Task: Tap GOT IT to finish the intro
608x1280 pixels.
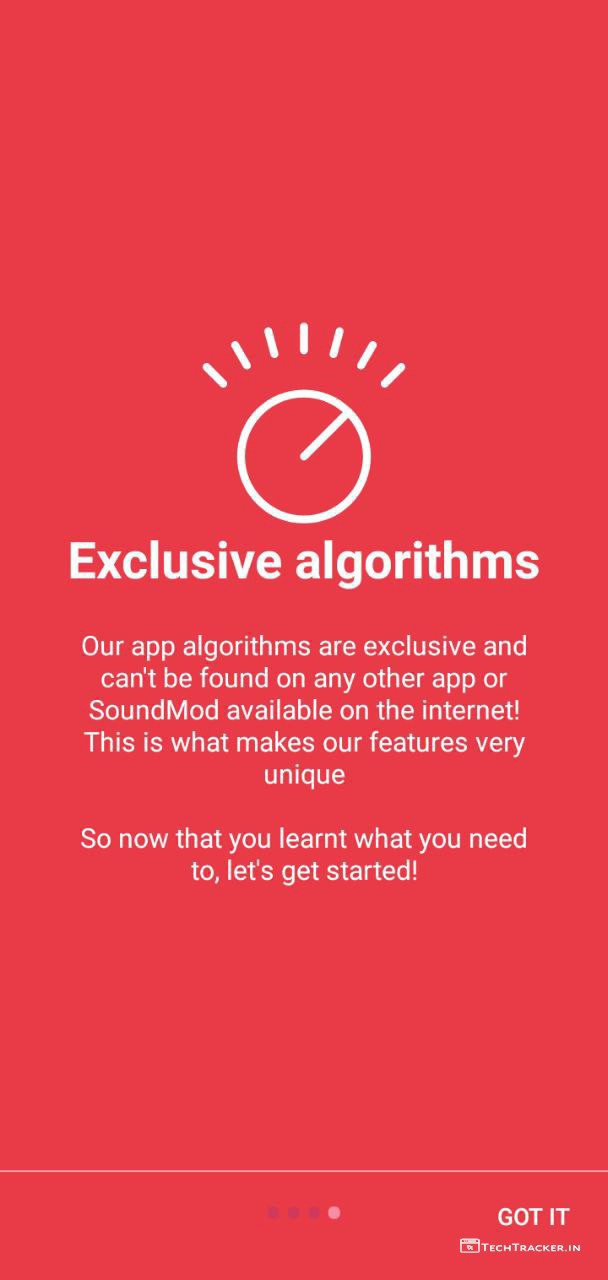Action: 532,1216
